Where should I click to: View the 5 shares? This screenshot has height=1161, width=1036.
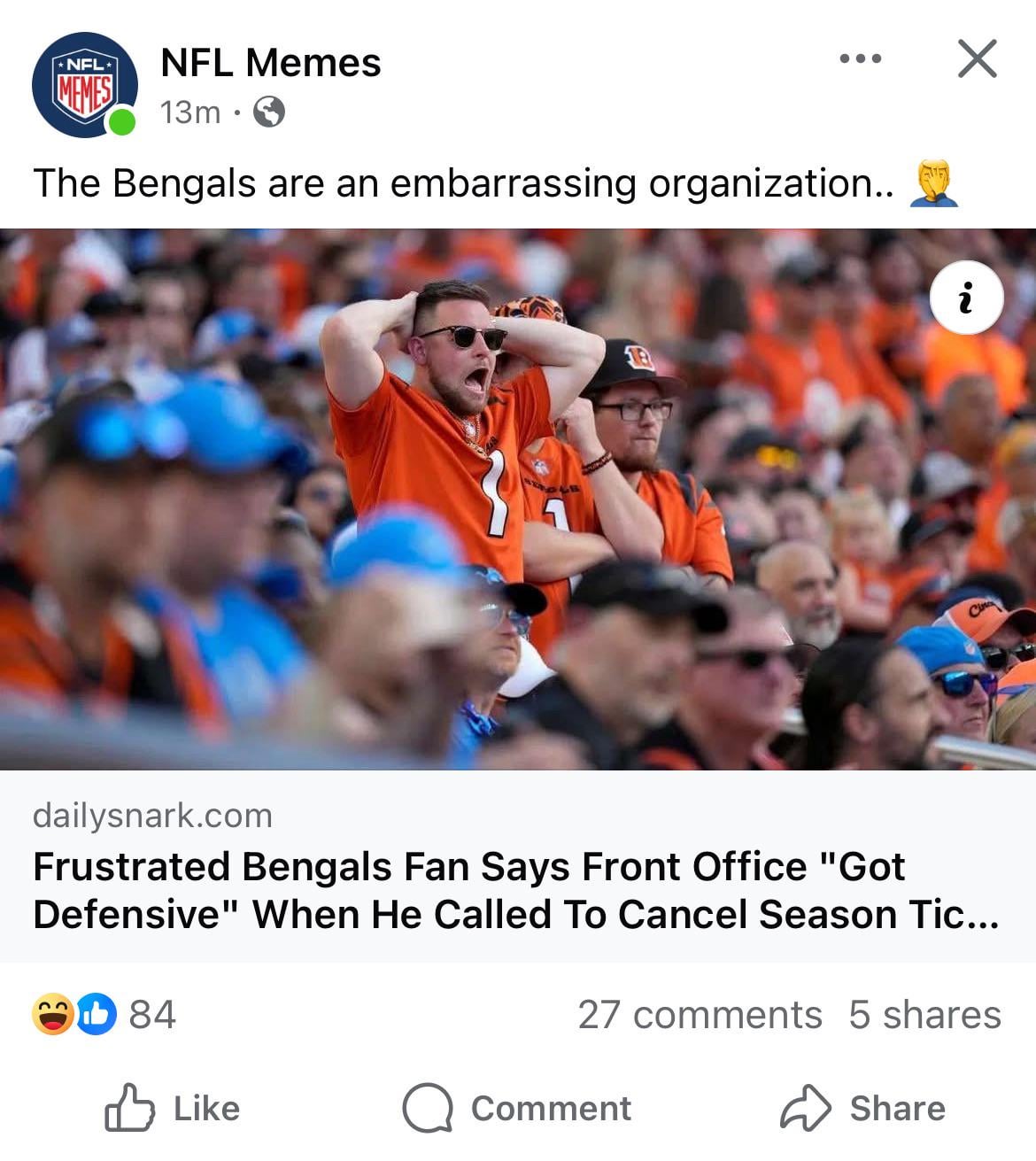coord(924,1015)
